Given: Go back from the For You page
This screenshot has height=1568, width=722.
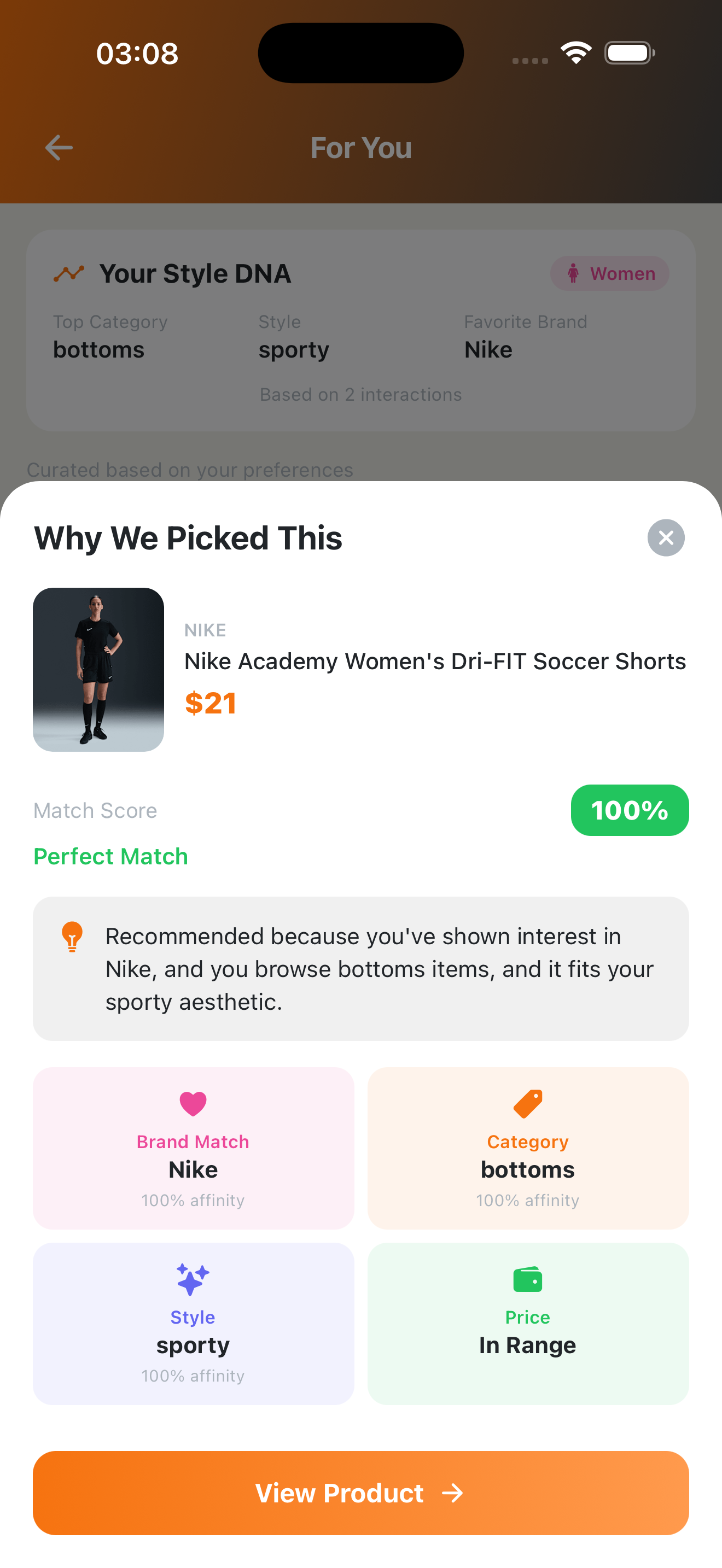Looking at the screenshot, I should (59, 148).
